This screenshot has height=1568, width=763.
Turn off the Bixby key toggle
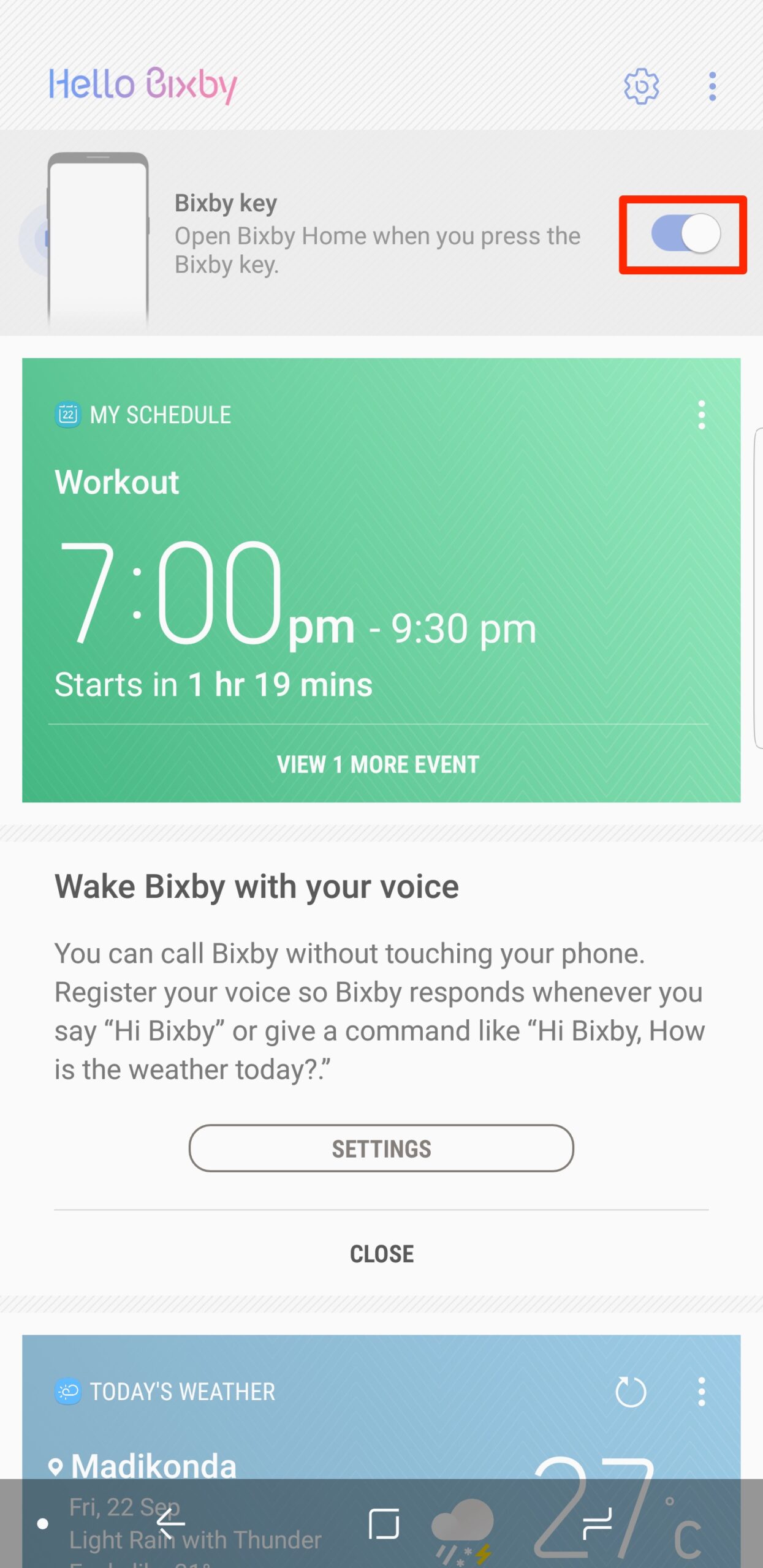coord(685,234)
